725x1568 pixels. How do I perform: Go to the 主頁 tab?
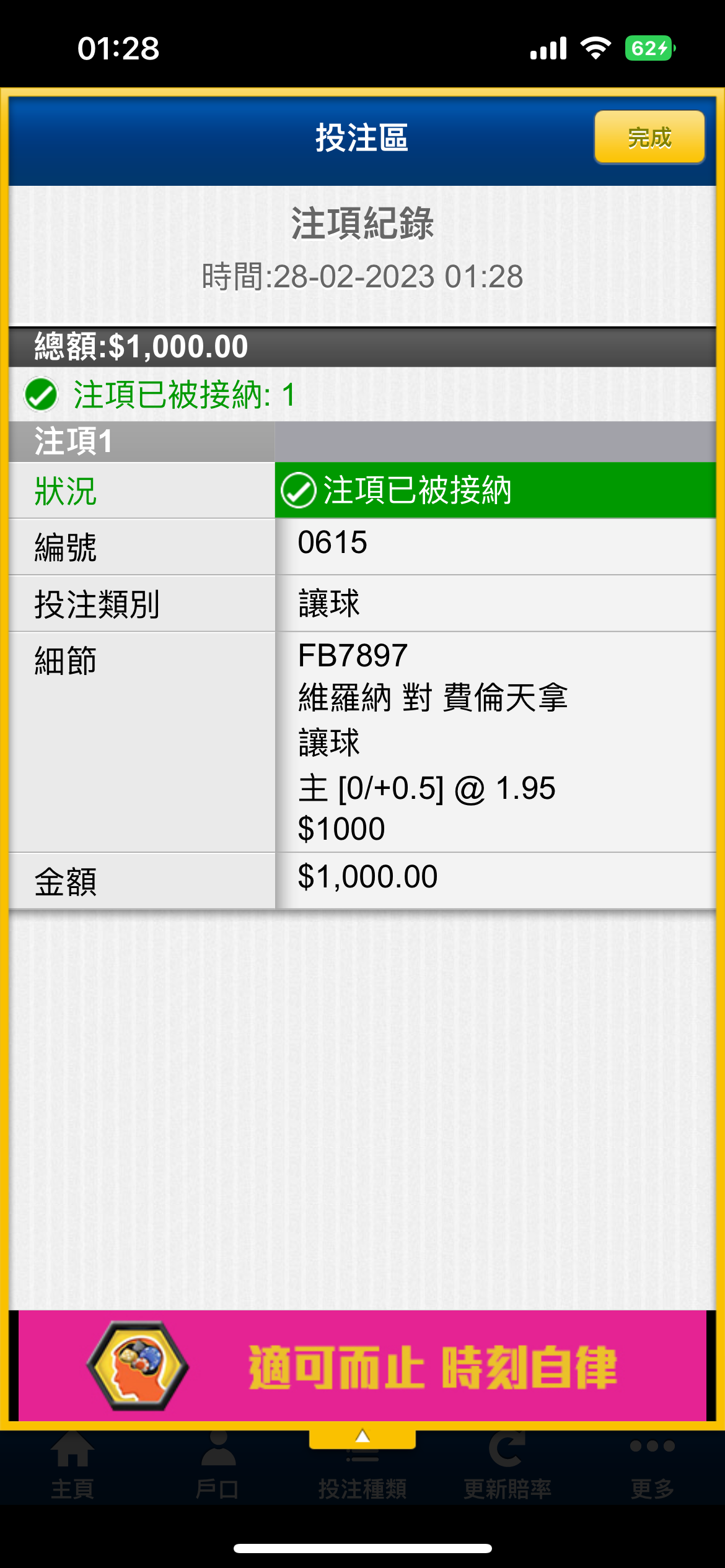click(x=72, y=1468)
